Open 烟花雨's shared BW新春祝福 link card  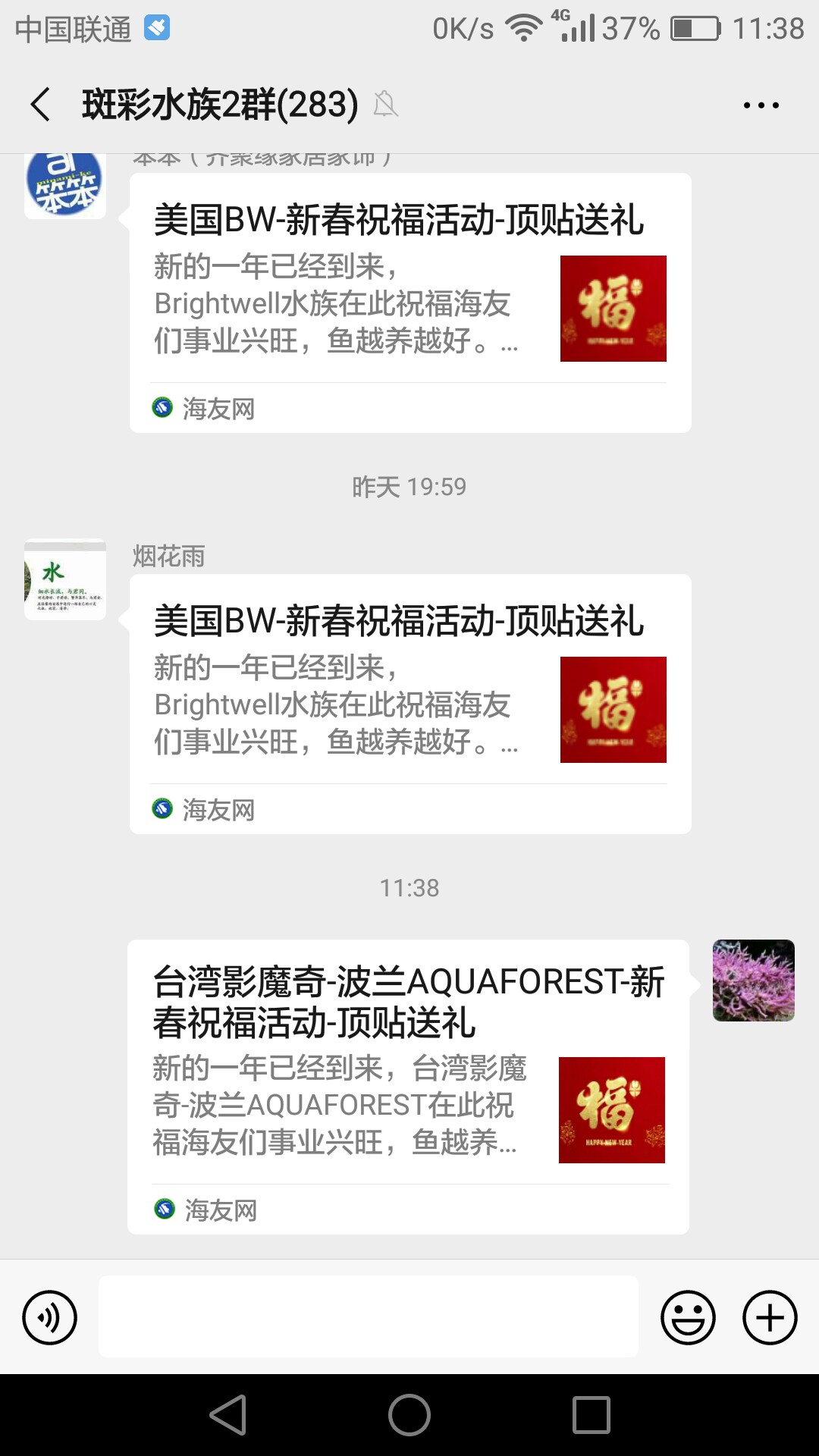(409, 704)
